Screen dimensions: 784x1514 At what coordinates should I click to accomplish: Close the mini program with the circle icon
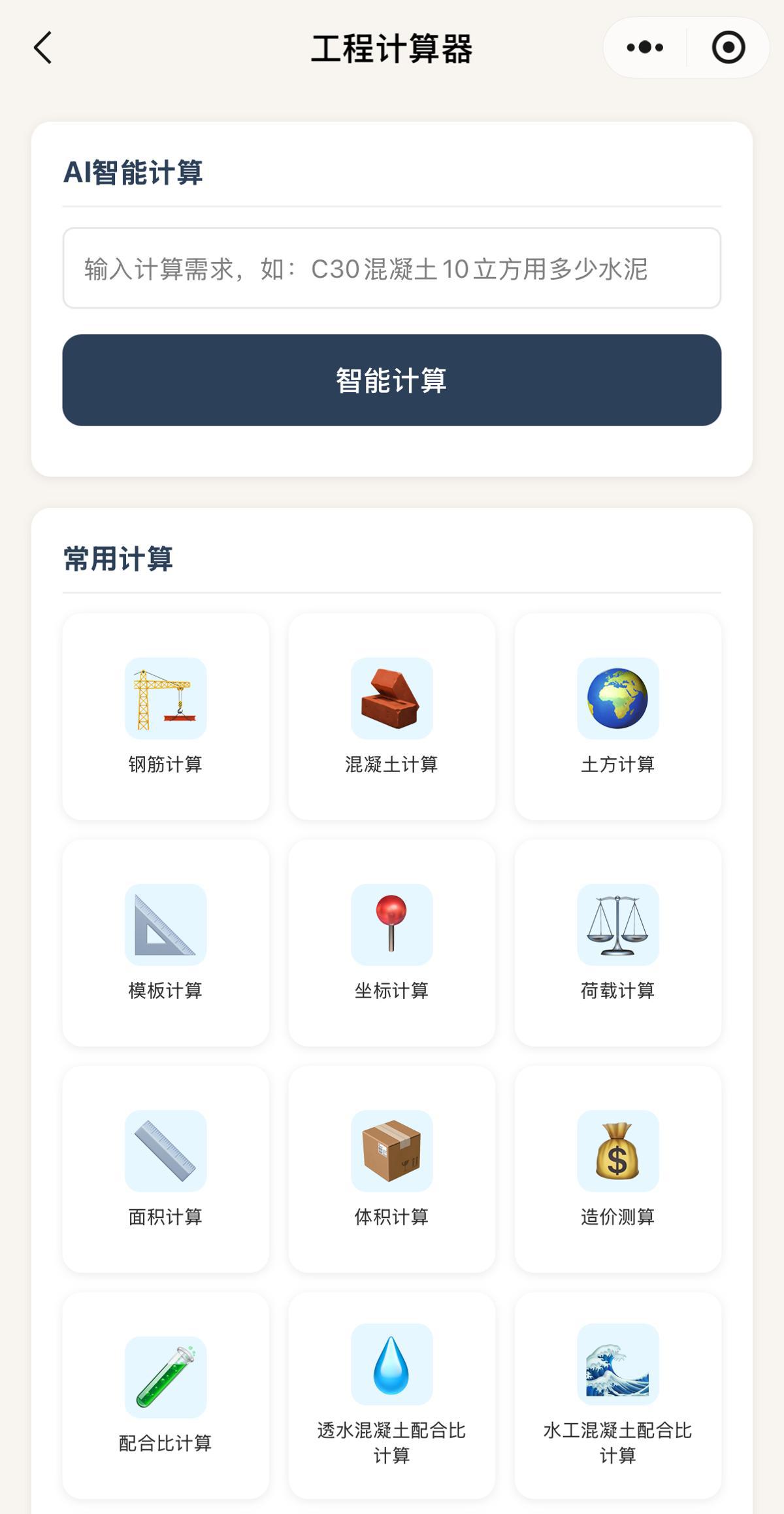click(728, 48)
